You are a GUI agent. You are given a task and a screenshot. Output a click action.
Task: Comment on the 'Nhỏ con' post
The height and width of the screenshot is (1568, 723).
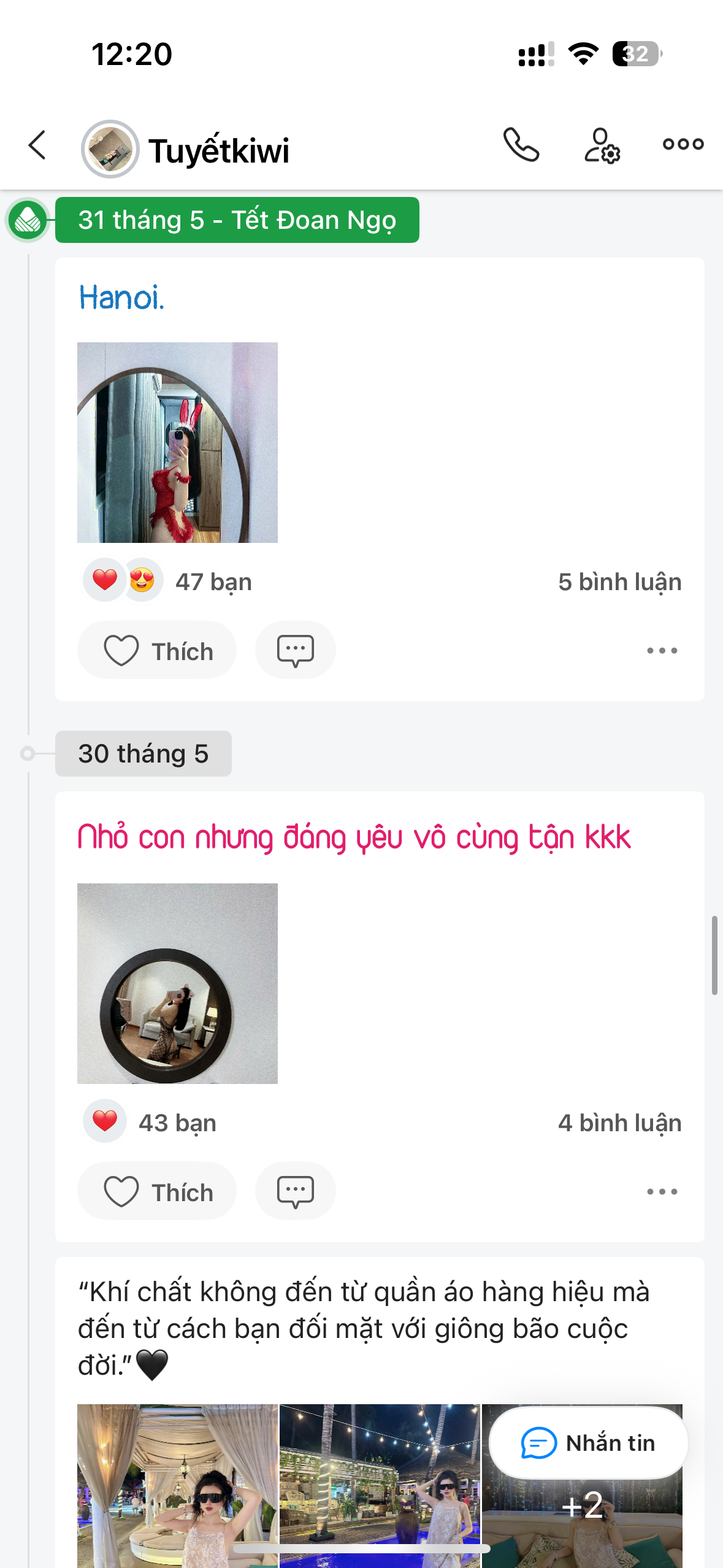click(x=296, y=1191)
